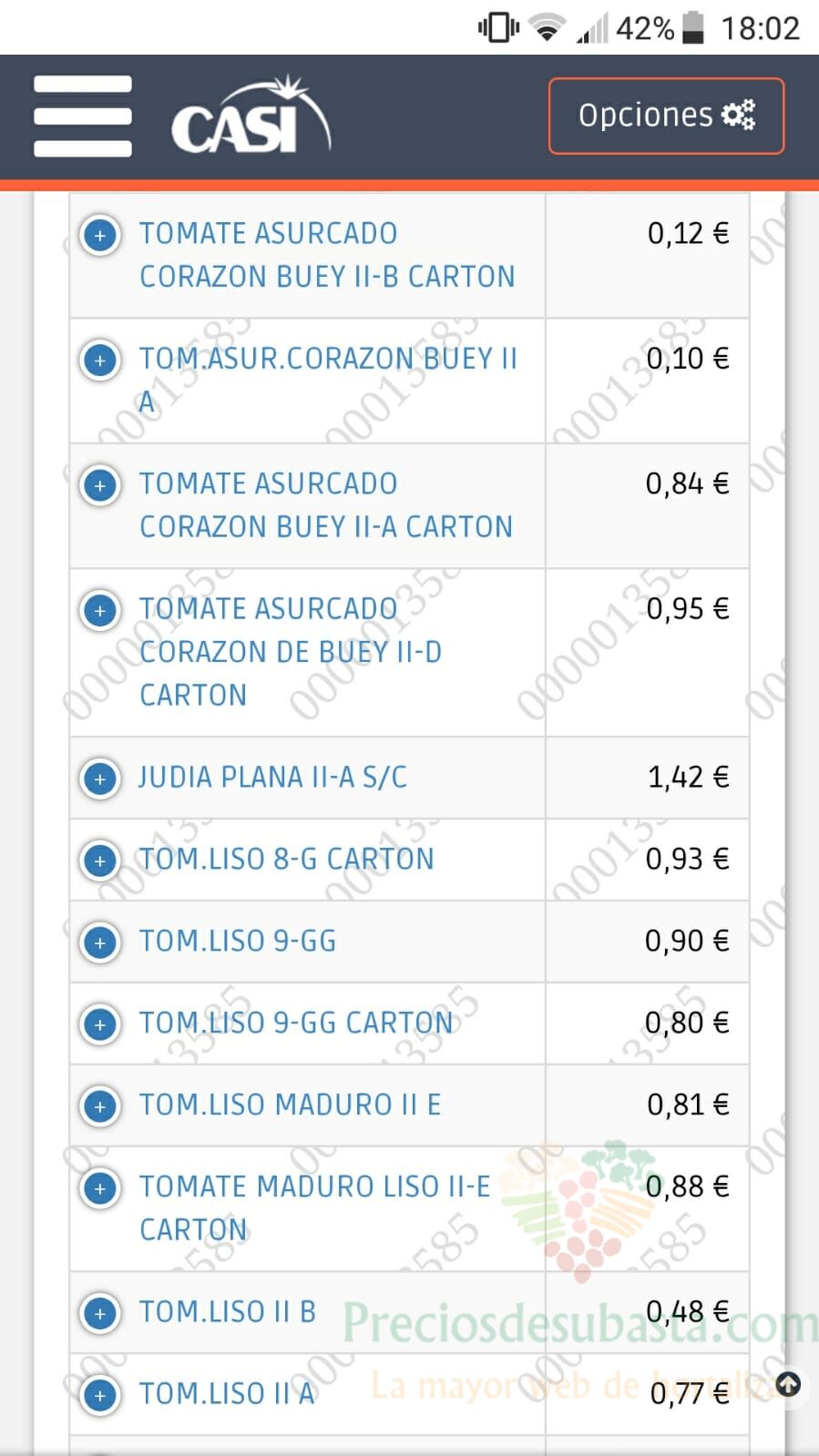Open the Opciones settings button
Screen dimensions: 819x1456
click(x=666, y=116)
